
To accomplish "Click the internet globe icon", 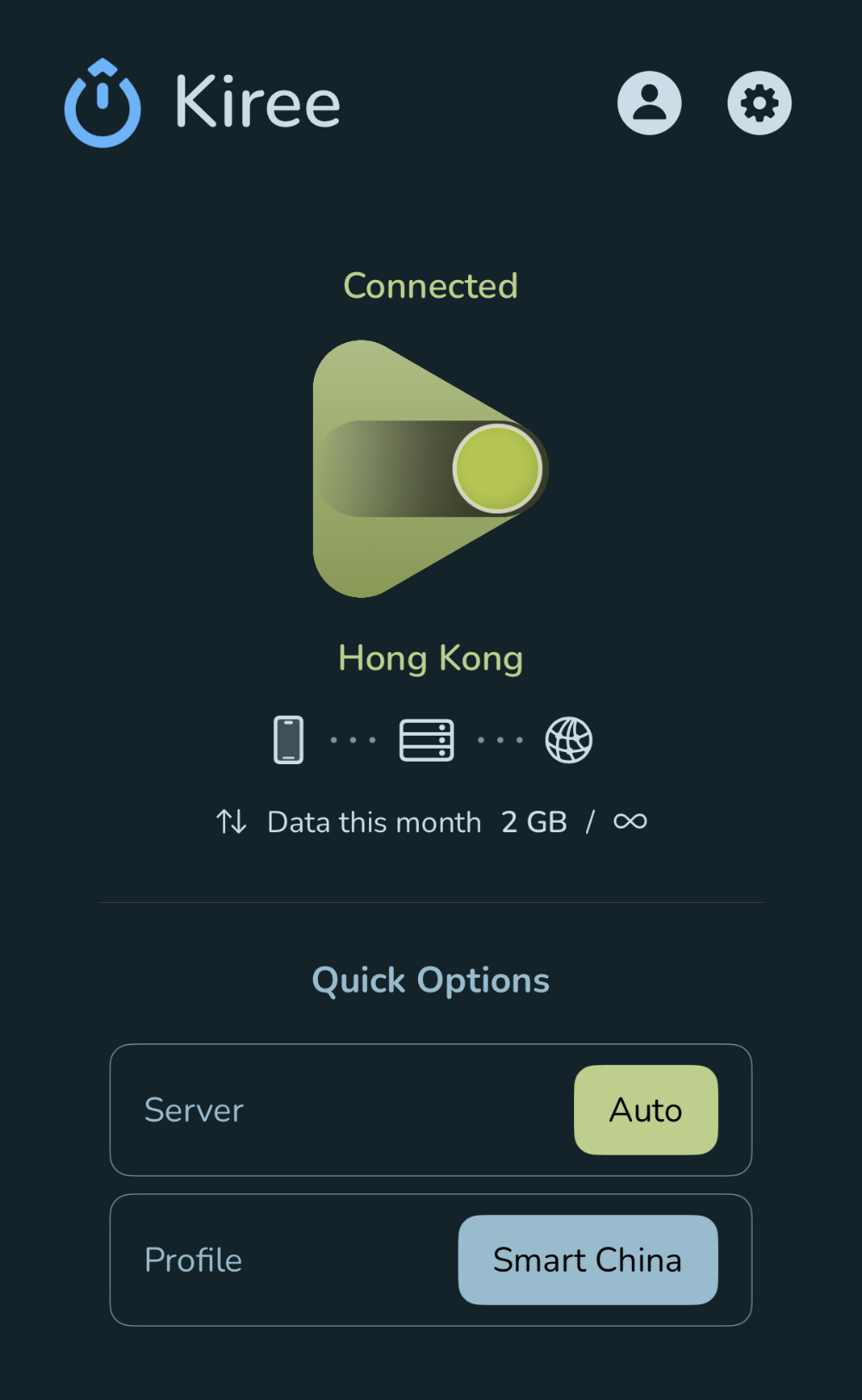I will (569, 738).
